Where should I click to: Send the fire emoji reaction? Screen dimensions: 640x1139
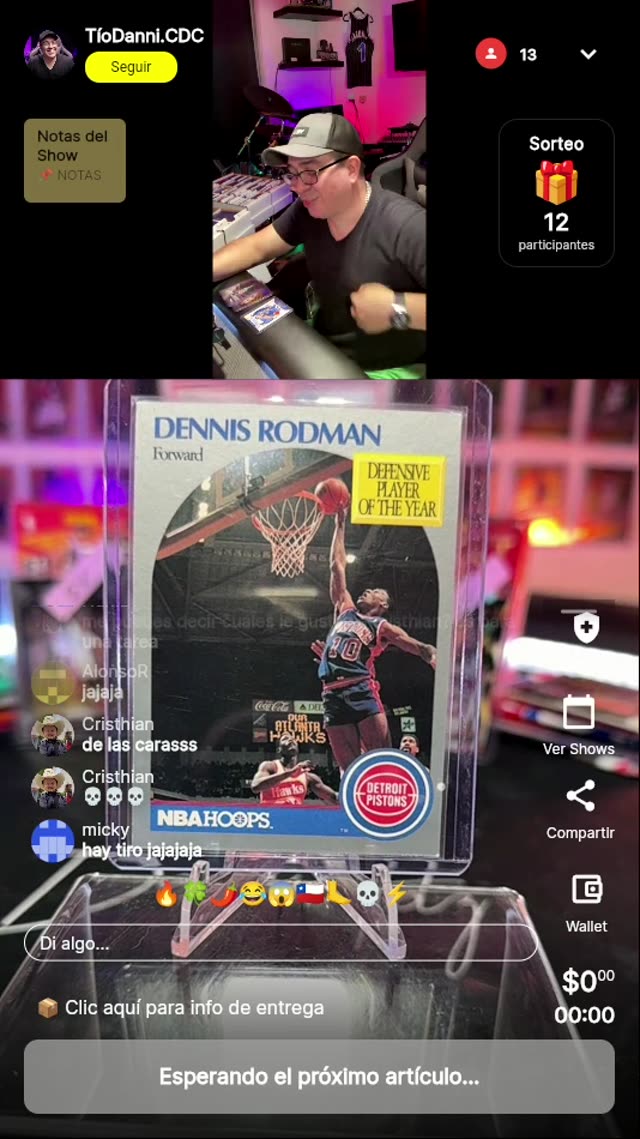point(166,894)
